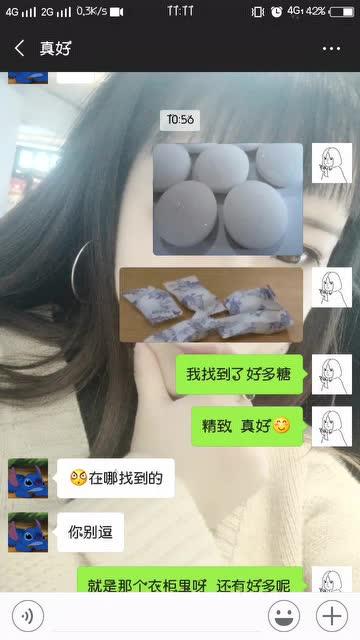Switch to voice message input
Viewport: 360px width, 640px height.
pyautogui.click(x=27, y=616)
